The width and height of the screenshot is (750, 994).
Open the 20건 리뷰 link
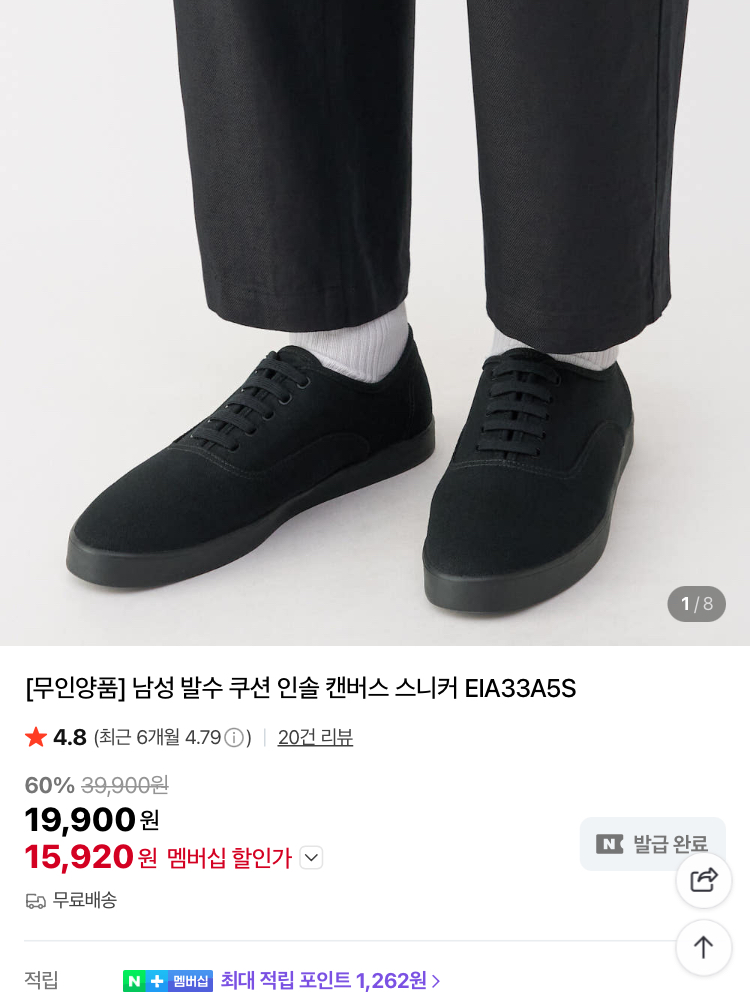pos(315,737)
